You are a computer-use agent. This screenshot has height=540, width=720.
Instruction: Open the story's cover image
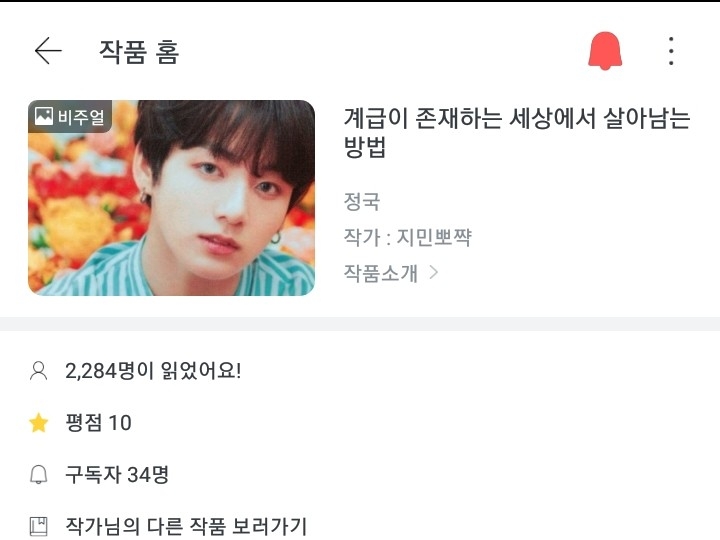171,198
